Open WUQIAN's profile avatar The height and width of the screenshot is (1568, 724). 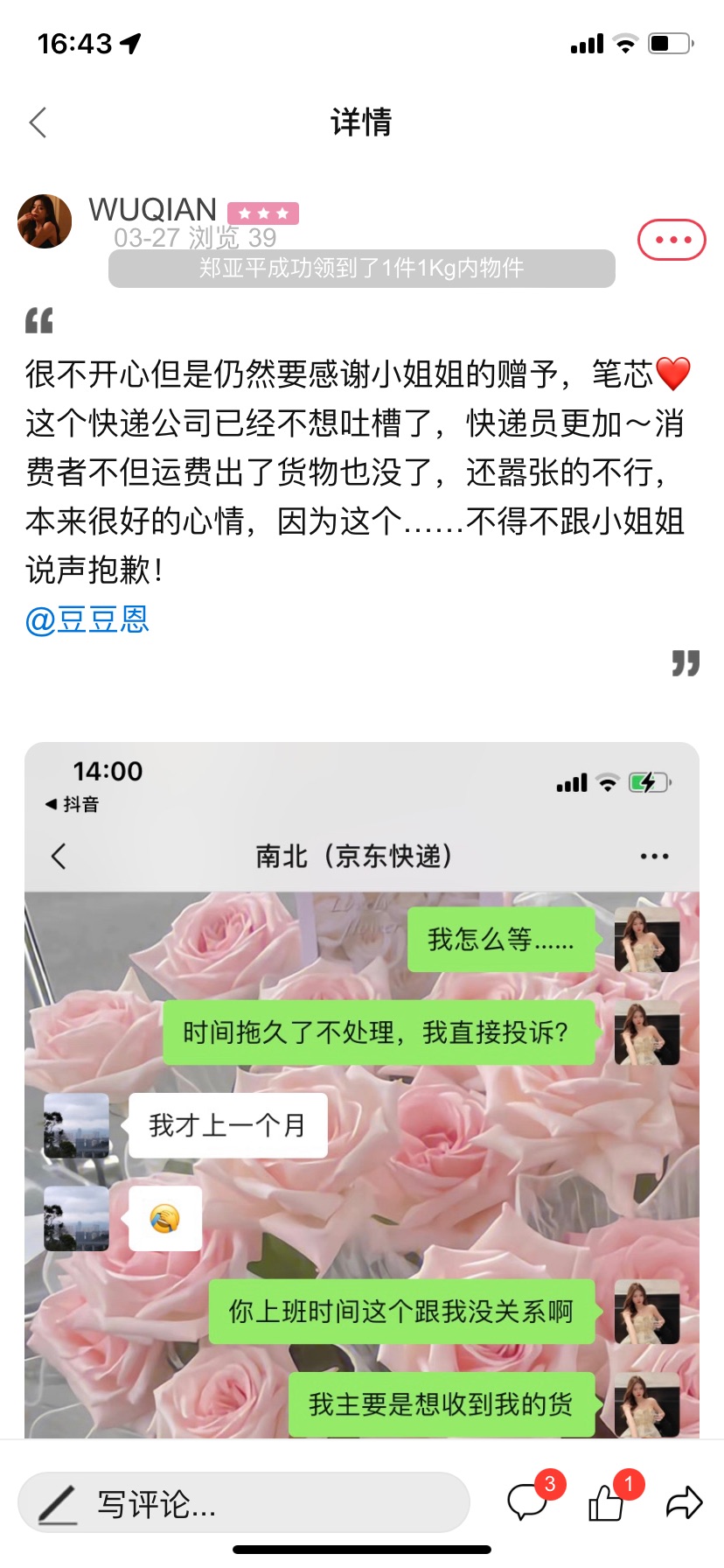(x=45, y=221)
